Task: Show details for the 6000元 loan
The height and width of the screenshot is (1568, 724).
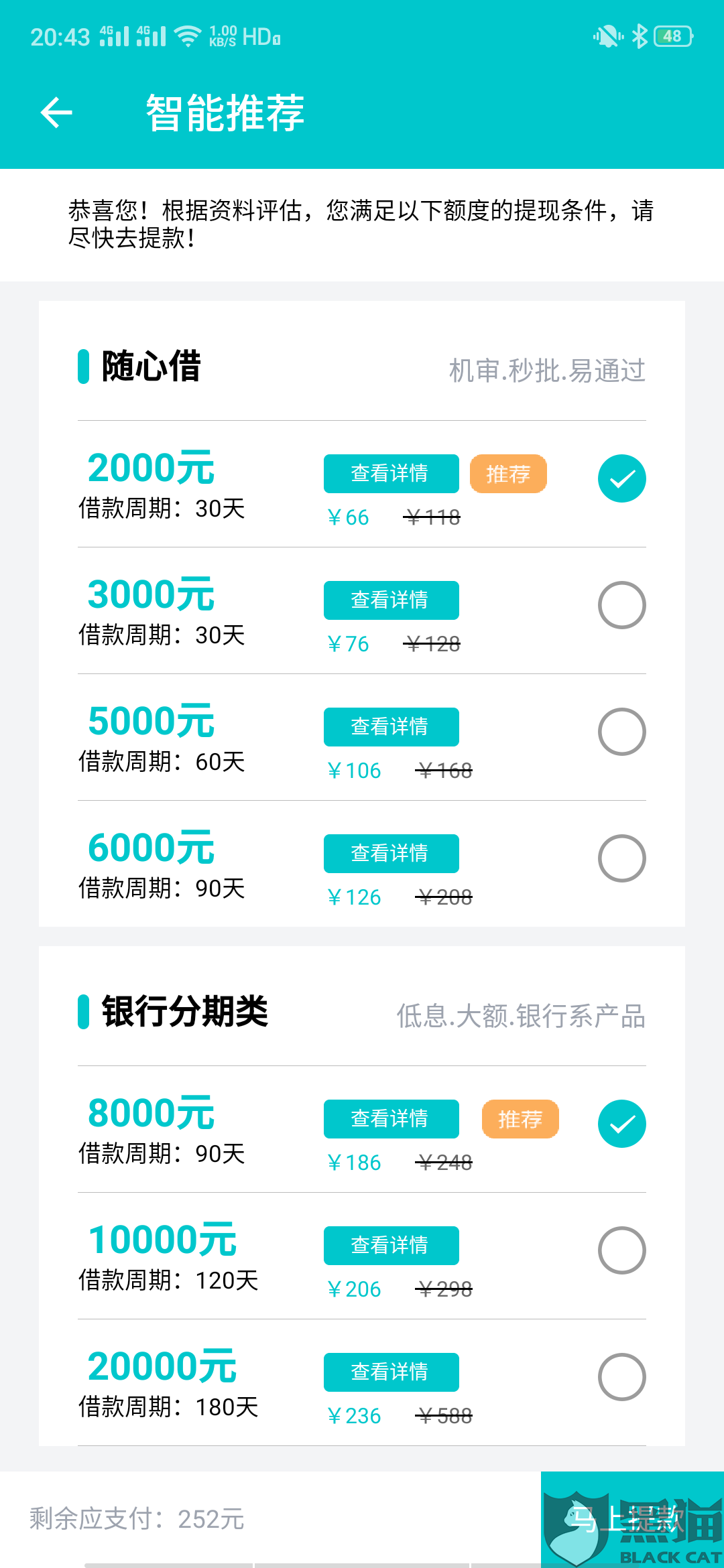Action: pos(391,854)
